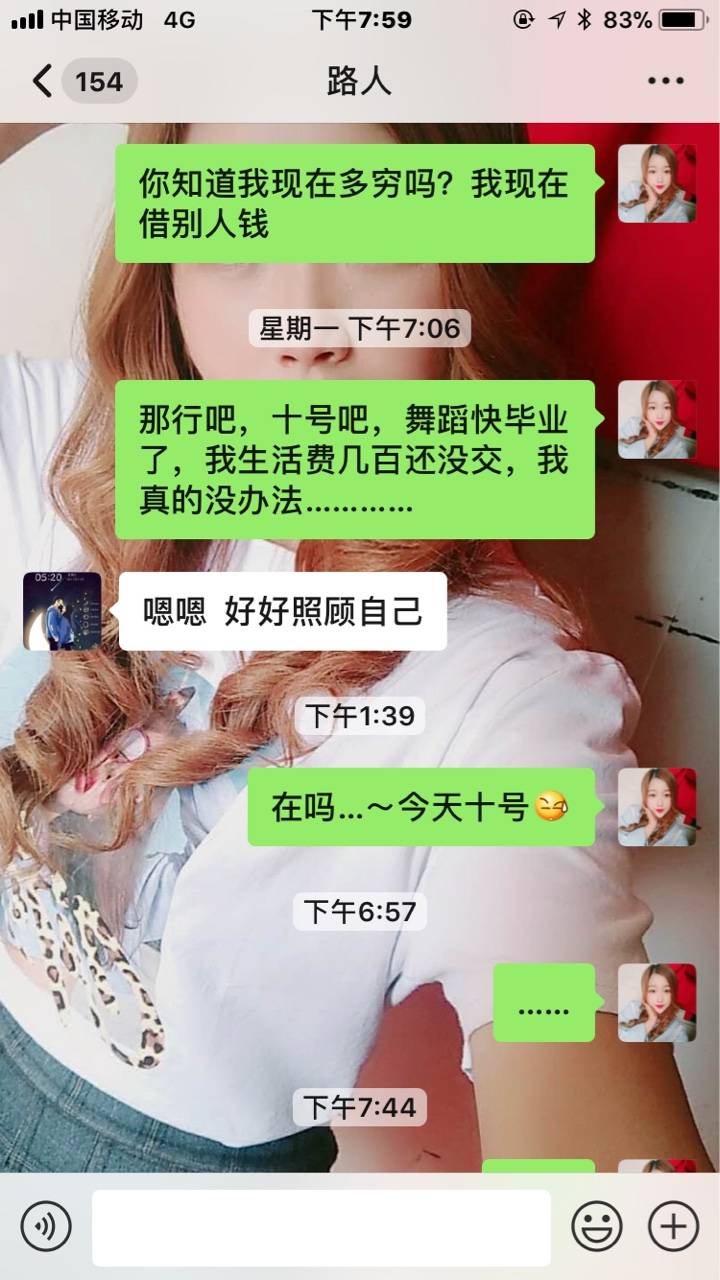Switch to voice message input
Image resolution: width=720 pixels, height=1280 pixels.
46,1226
